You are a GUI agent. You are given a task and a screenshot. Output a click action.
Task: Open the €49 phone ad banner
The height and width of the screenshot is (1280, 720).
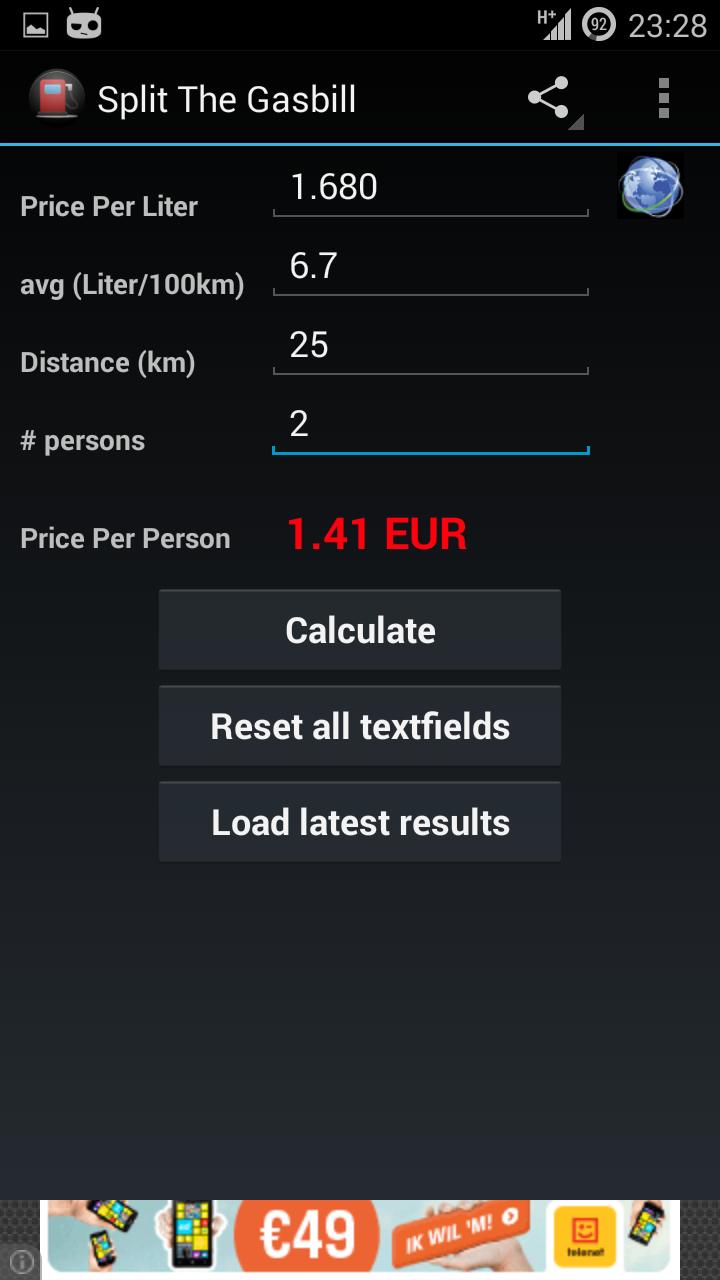(x=360, y=1238)
